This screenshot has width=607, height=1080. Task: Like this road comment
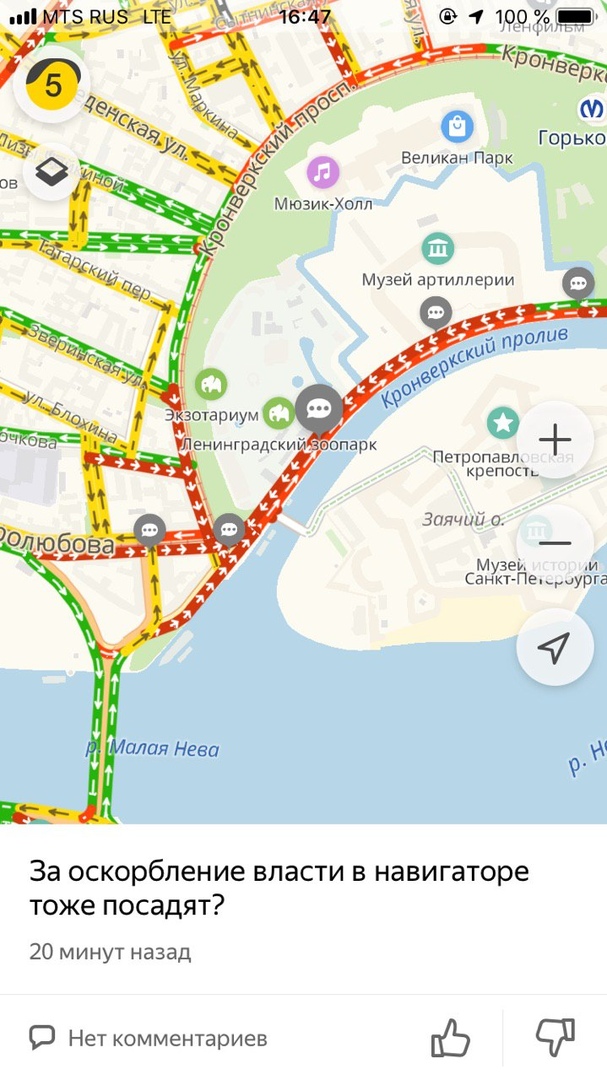450,1038
